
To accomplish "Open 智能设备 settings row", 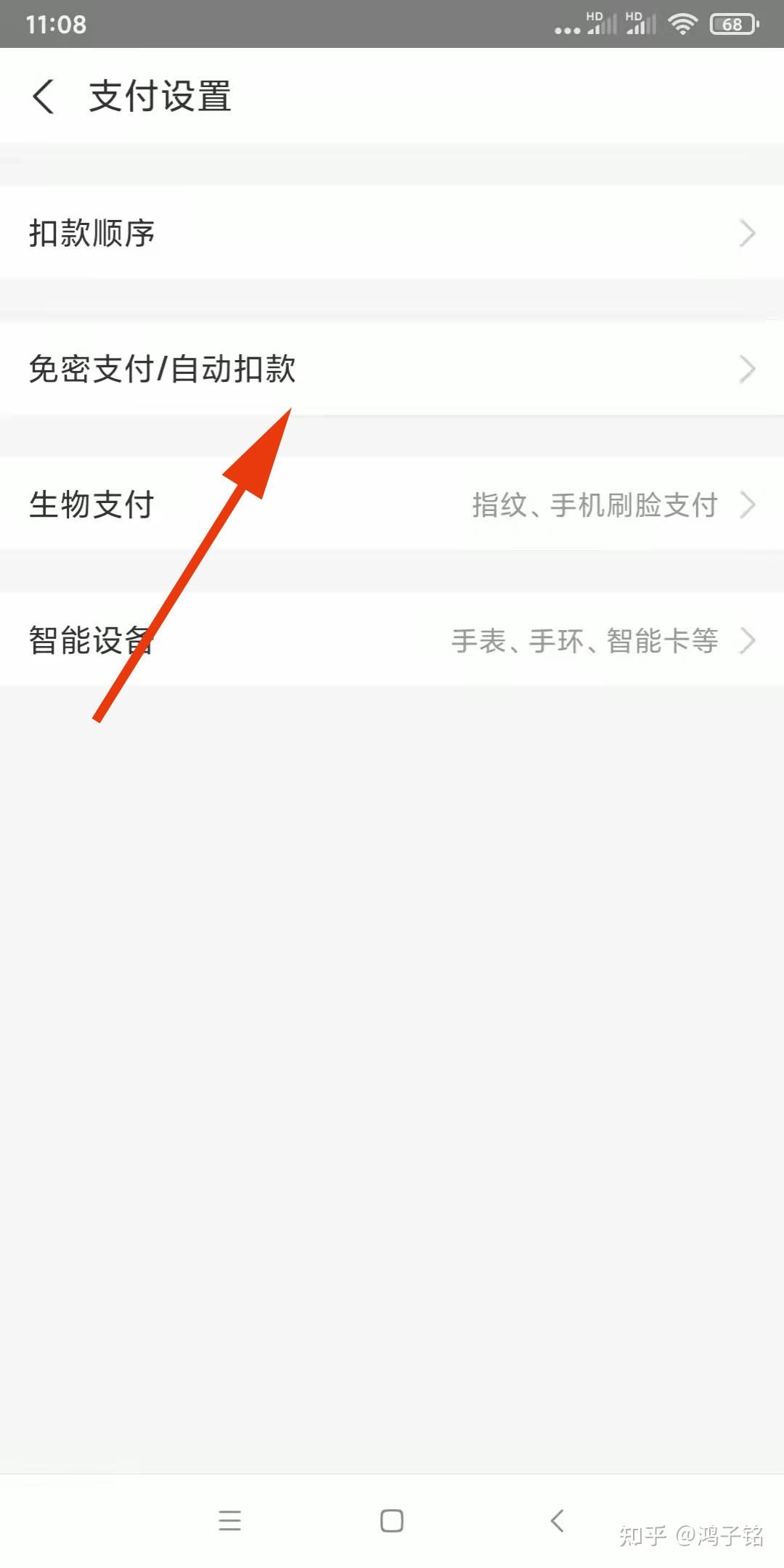I will pyautogui.click(x=392, y=640).
